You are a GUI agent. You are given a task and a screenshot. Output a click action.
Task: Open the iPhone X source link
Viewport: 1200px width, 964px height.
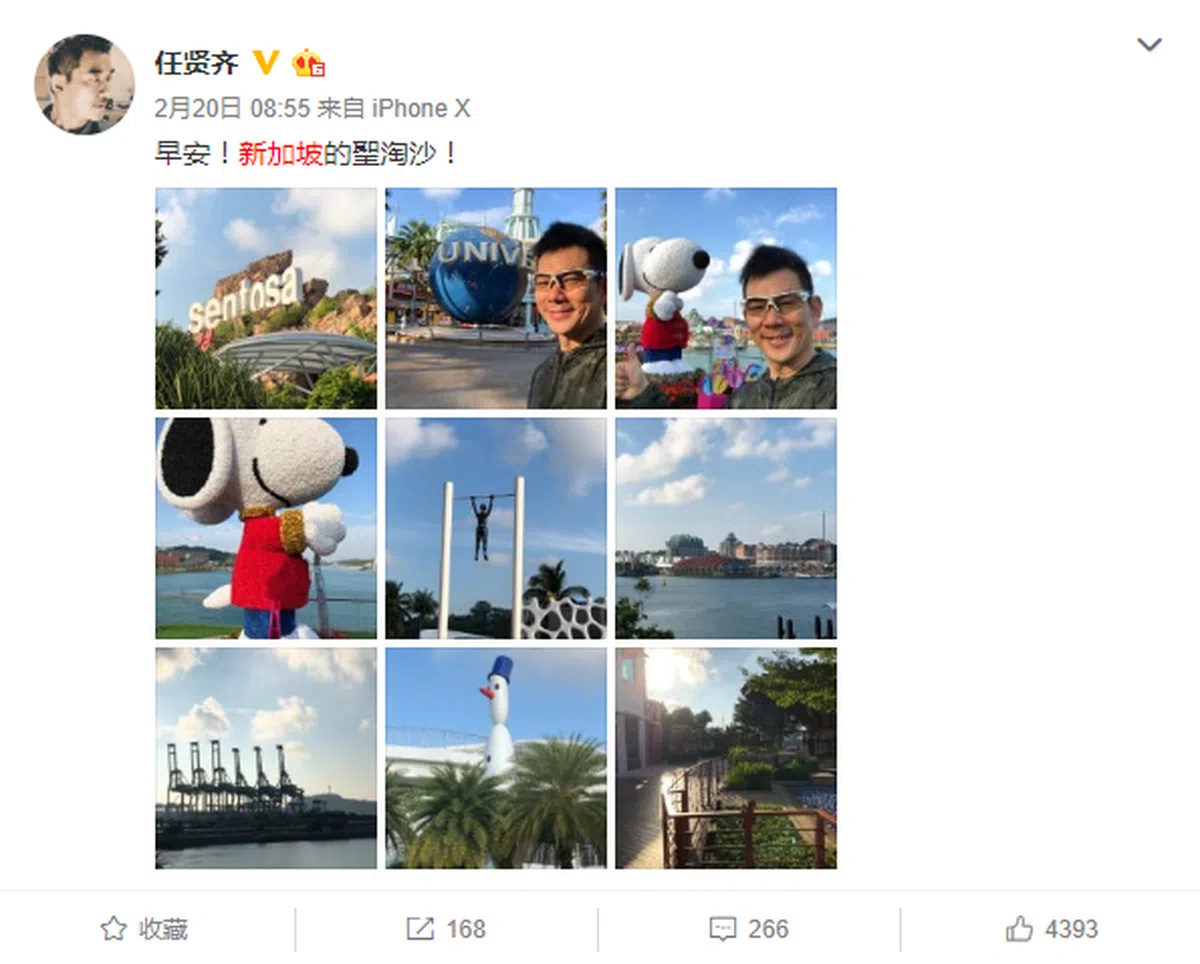pyautogui.click(x=420, y=108)
